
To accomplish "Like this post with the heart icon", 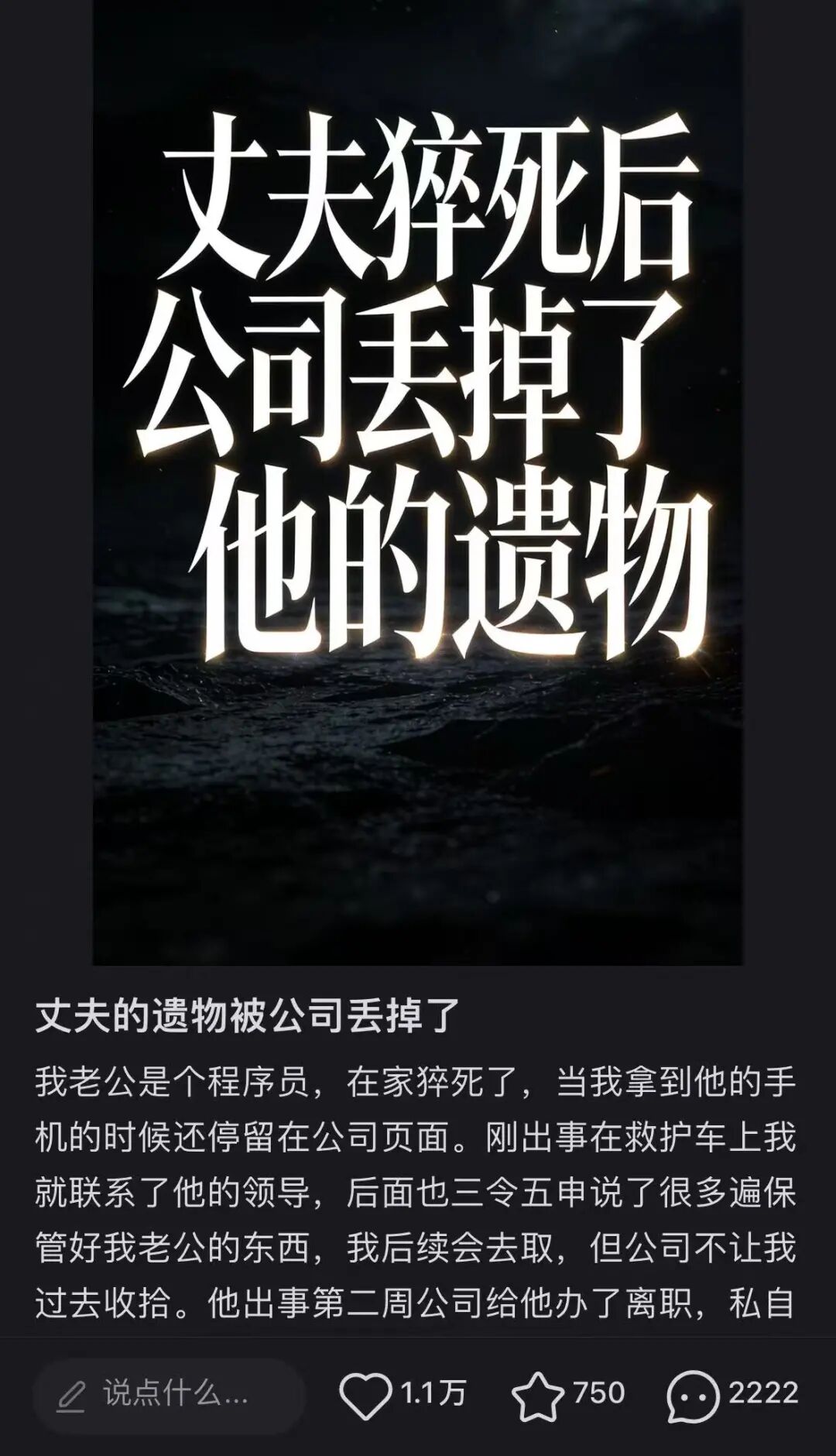I will coord(365,1396).
